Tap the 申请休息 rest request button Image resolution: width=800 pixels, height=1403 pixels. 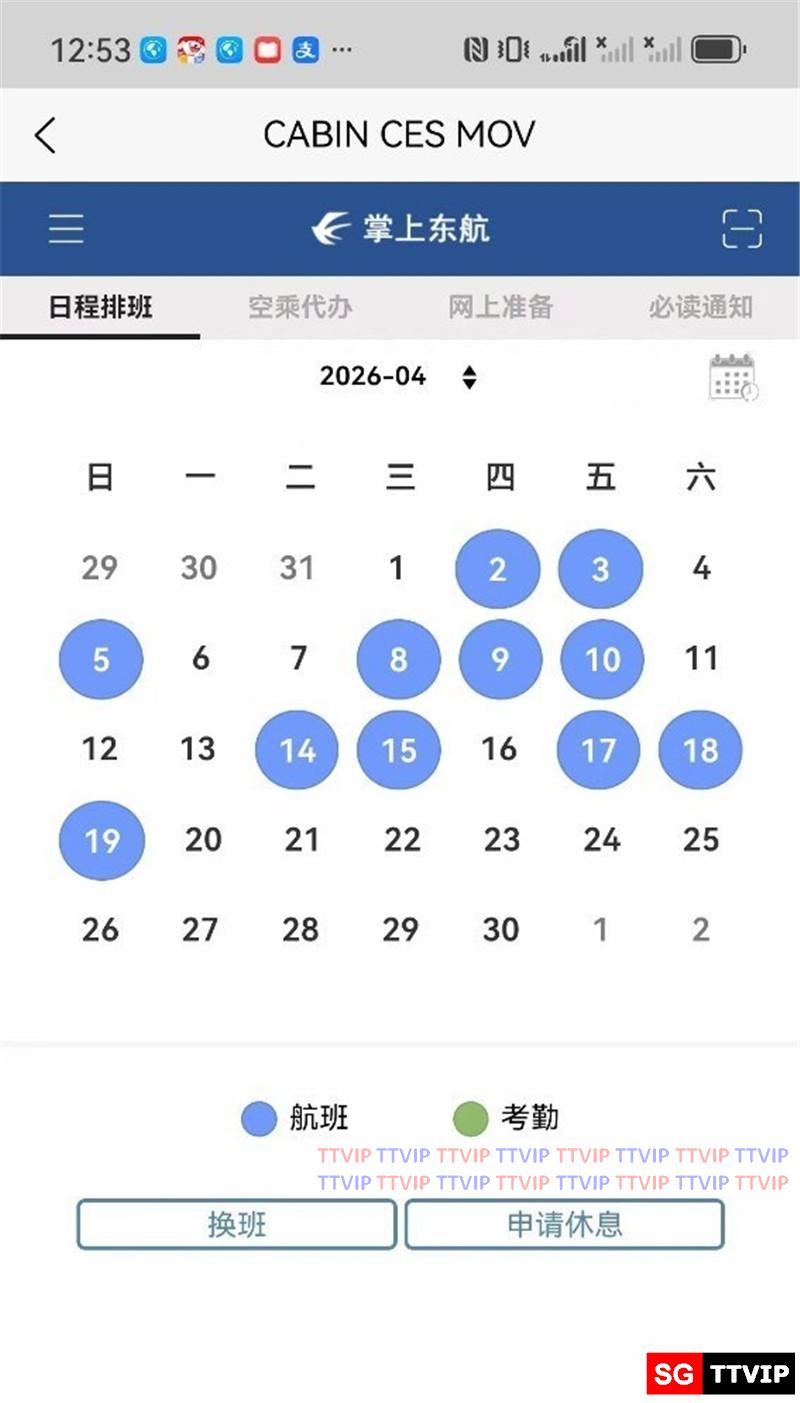pyautogui.click(x=564, y=1224)
